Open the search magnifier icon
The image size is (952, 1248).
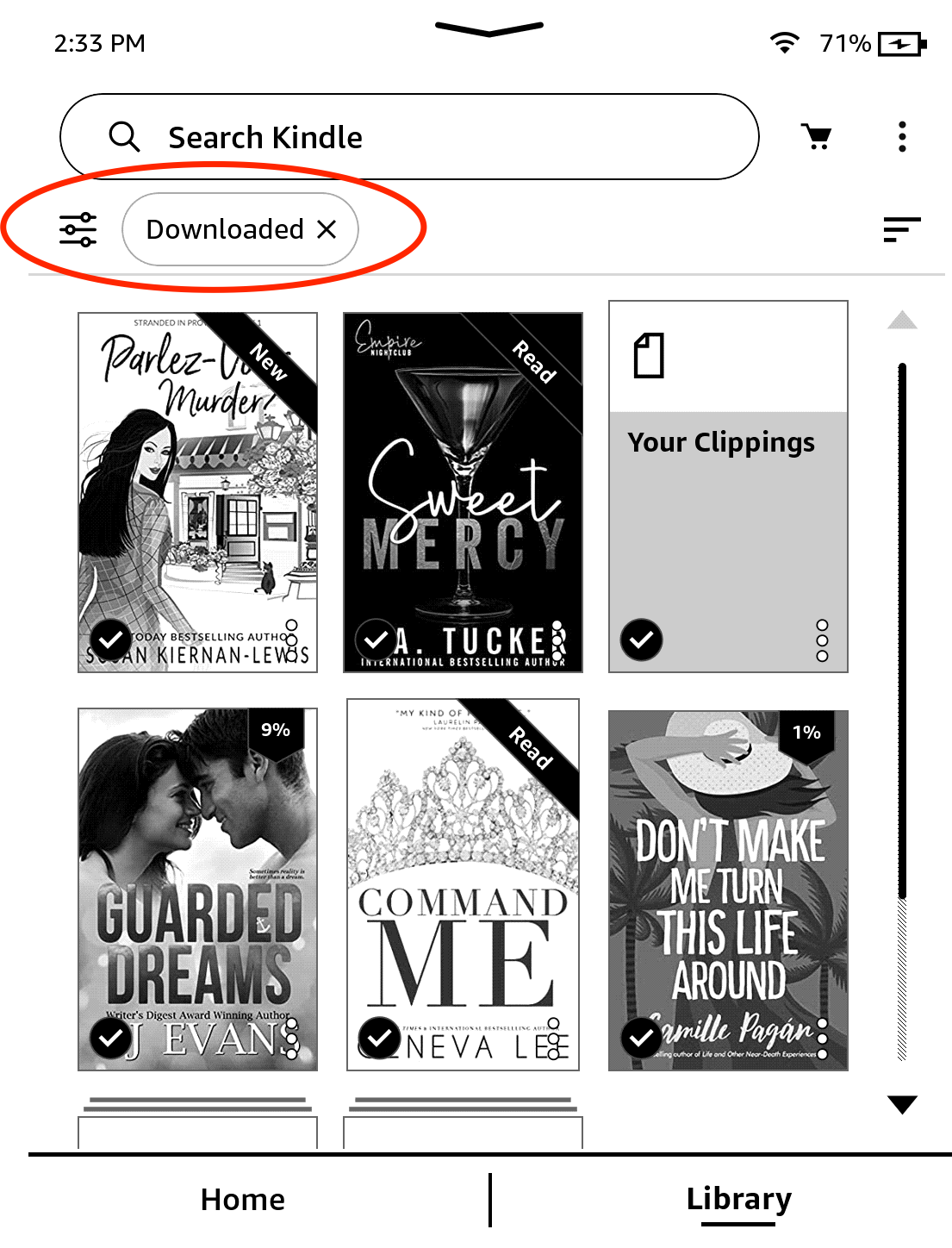[x=125, y=136]
